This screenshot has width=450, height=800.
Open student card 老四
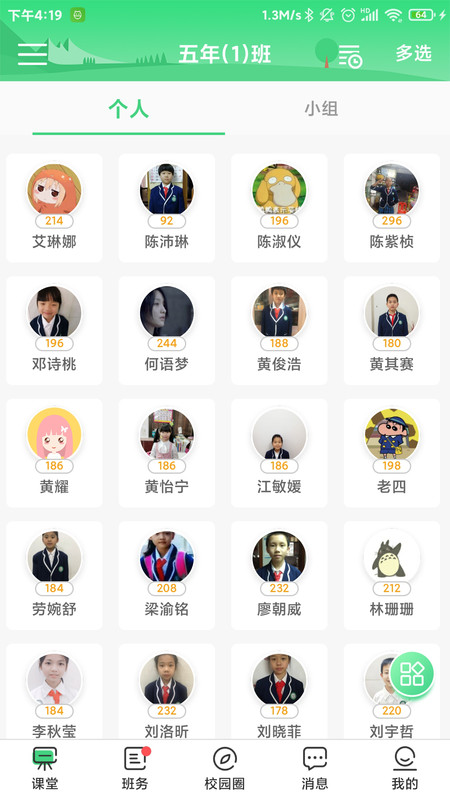(392, 453)
